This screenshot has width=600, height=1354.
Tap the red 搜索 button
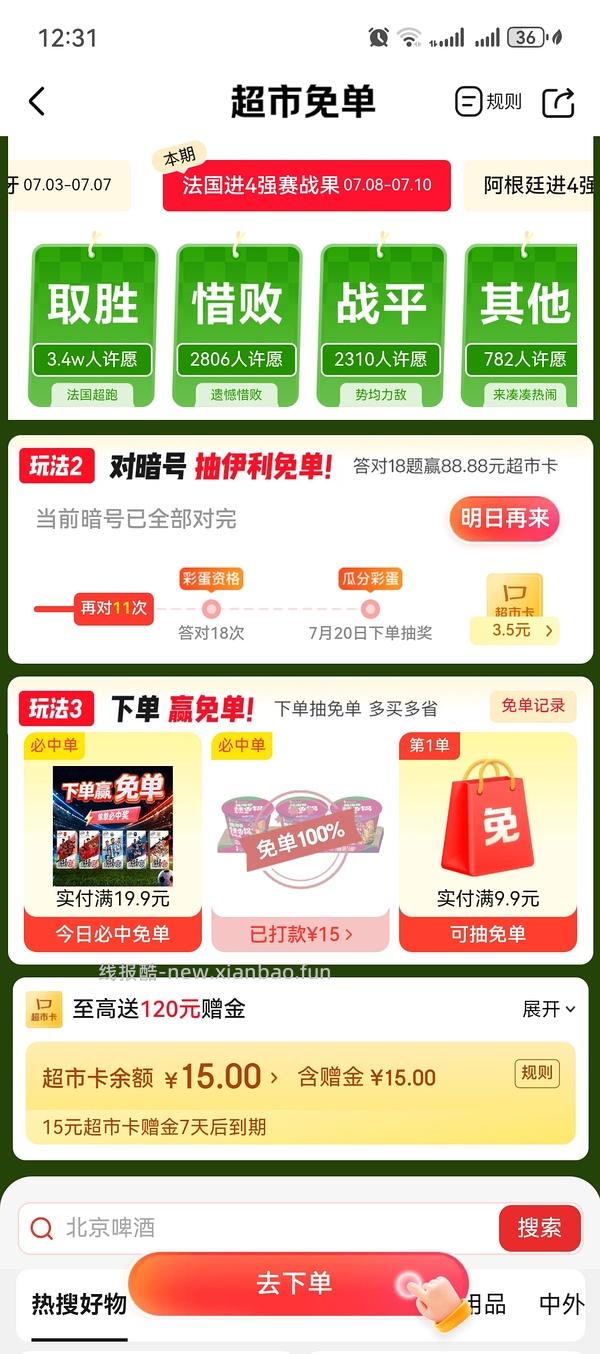coord(539,1228)
